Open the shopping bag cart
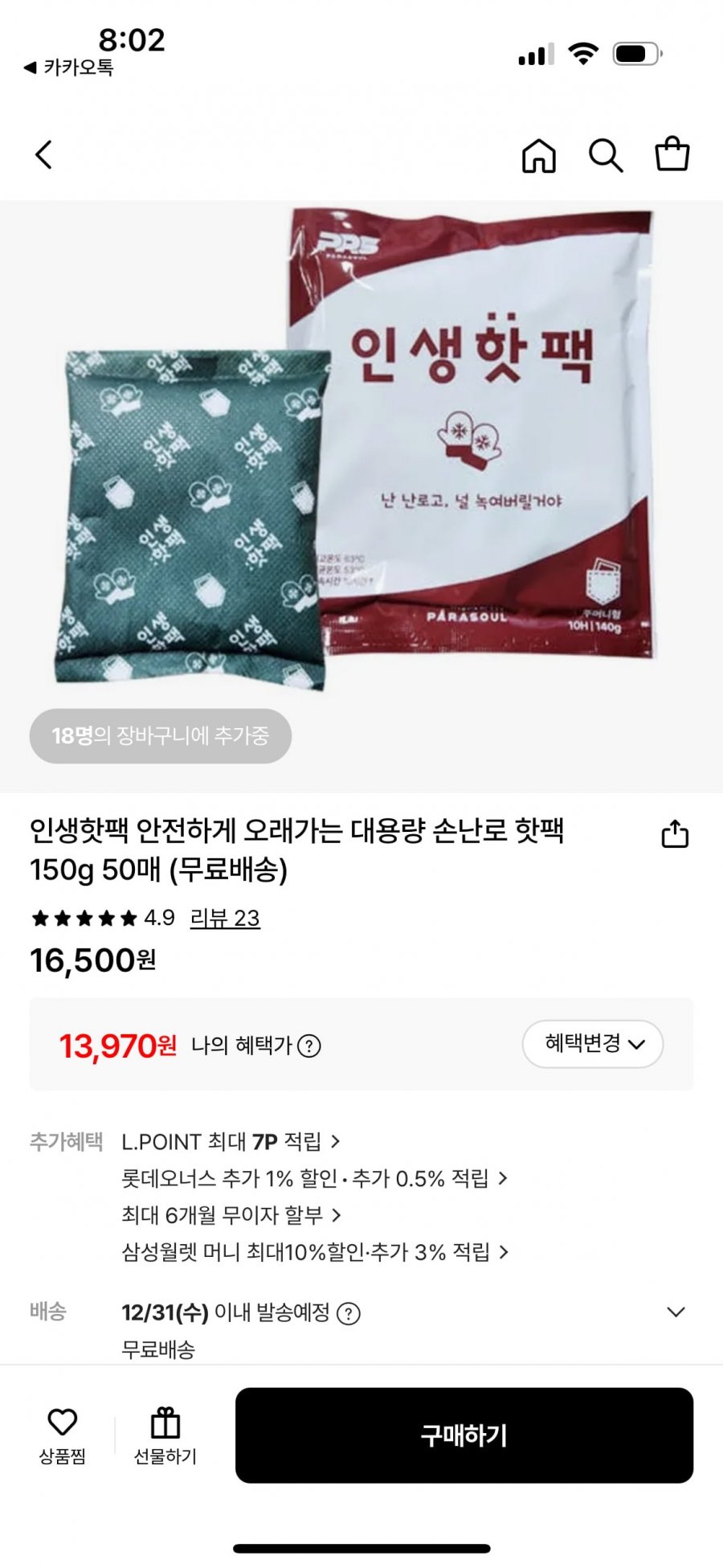The image size is (723, 1568). [672, 154]
